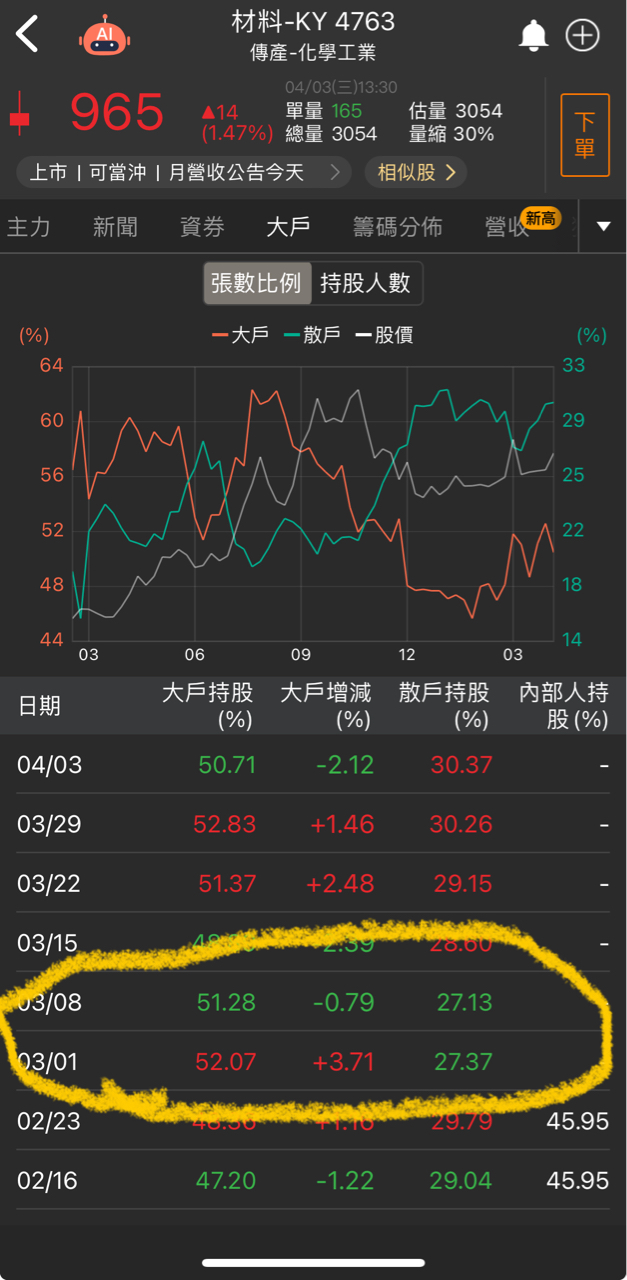Tap the 下單 order button
The width and height of the screenshot is (627, 1280).
pos(585,135)
